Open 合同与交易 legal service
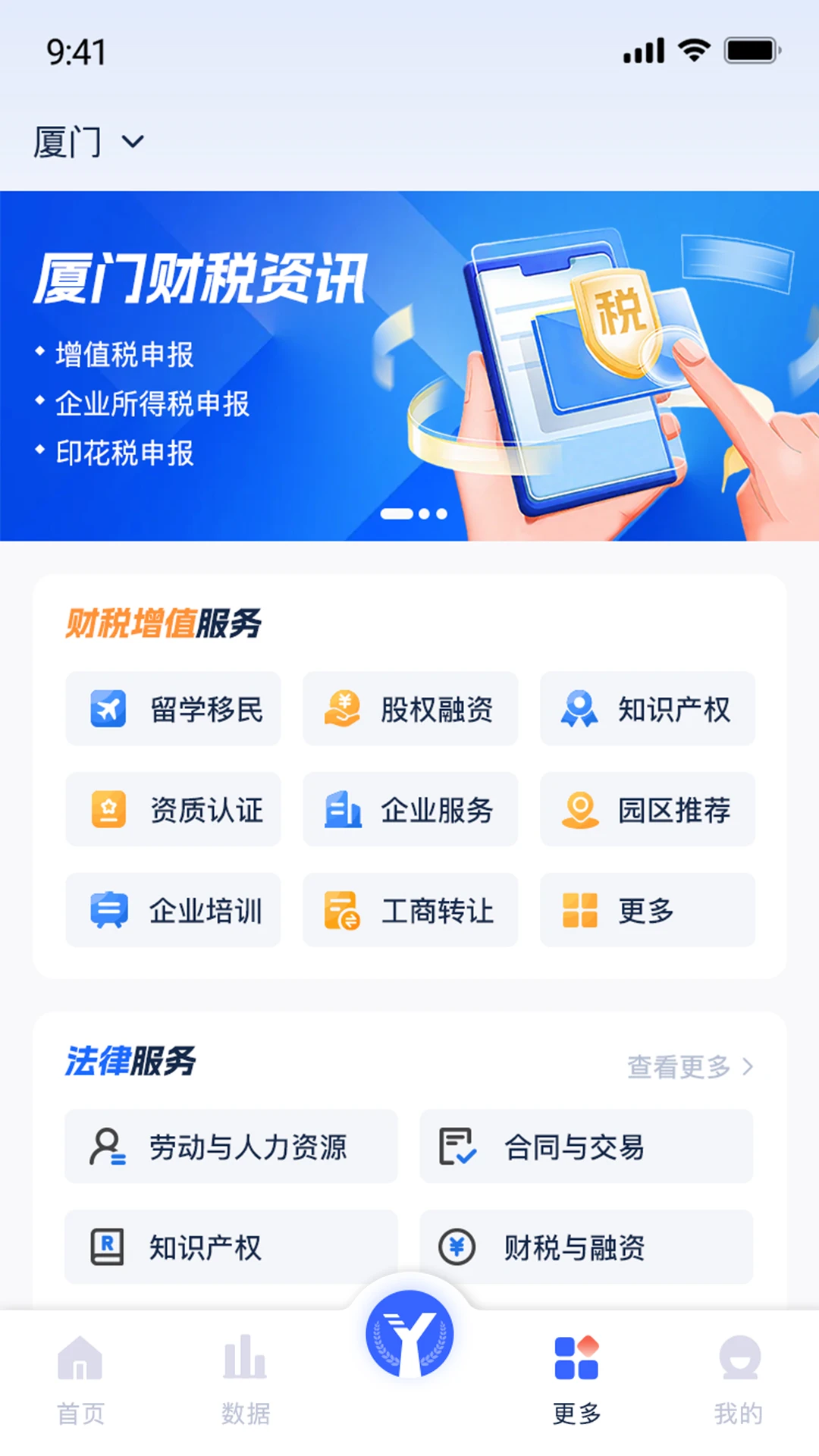 coord(586,1147)
